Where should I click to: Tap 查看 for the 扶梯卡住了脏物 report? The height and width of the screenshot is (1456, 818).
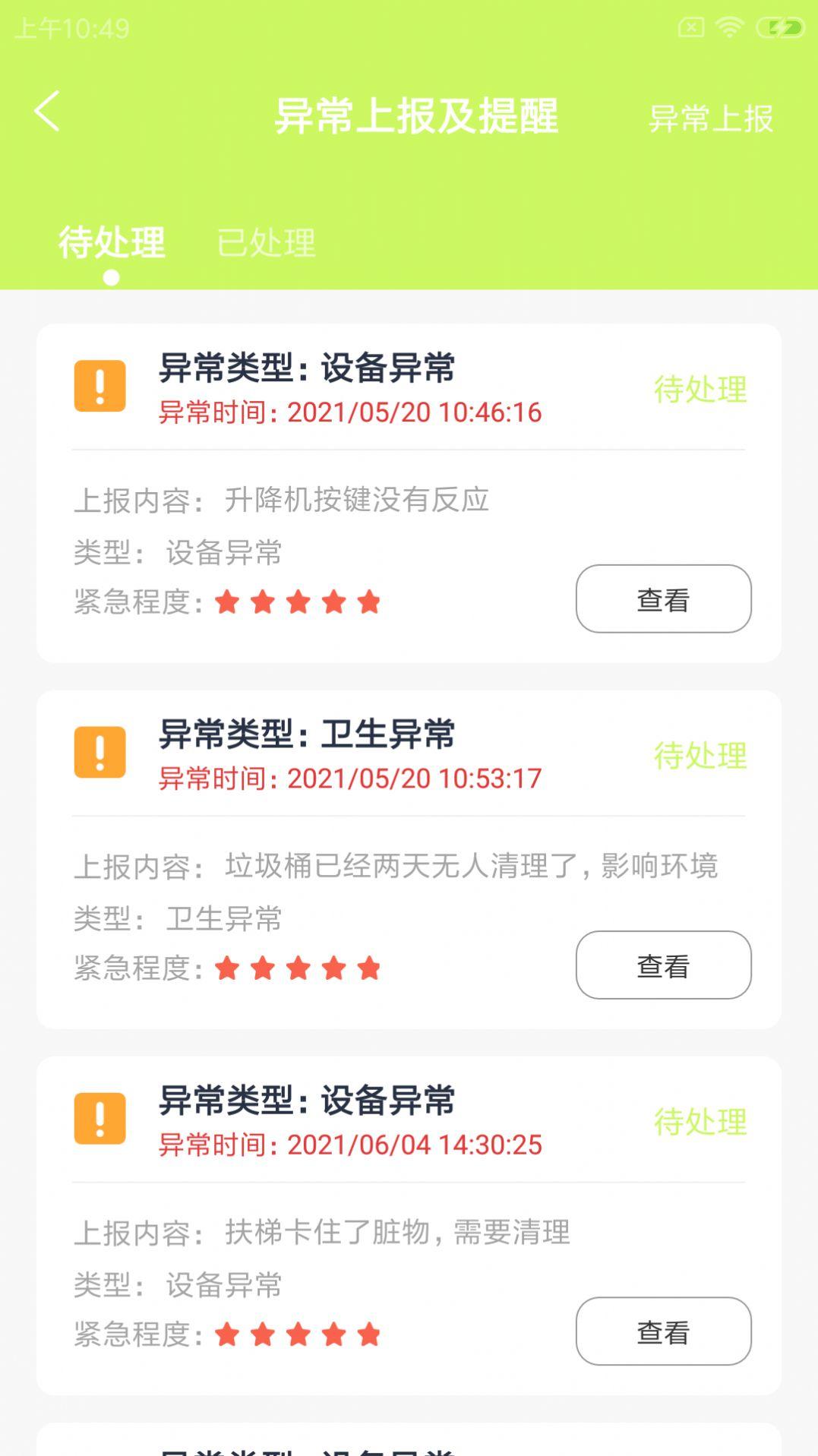(664, 1331)
